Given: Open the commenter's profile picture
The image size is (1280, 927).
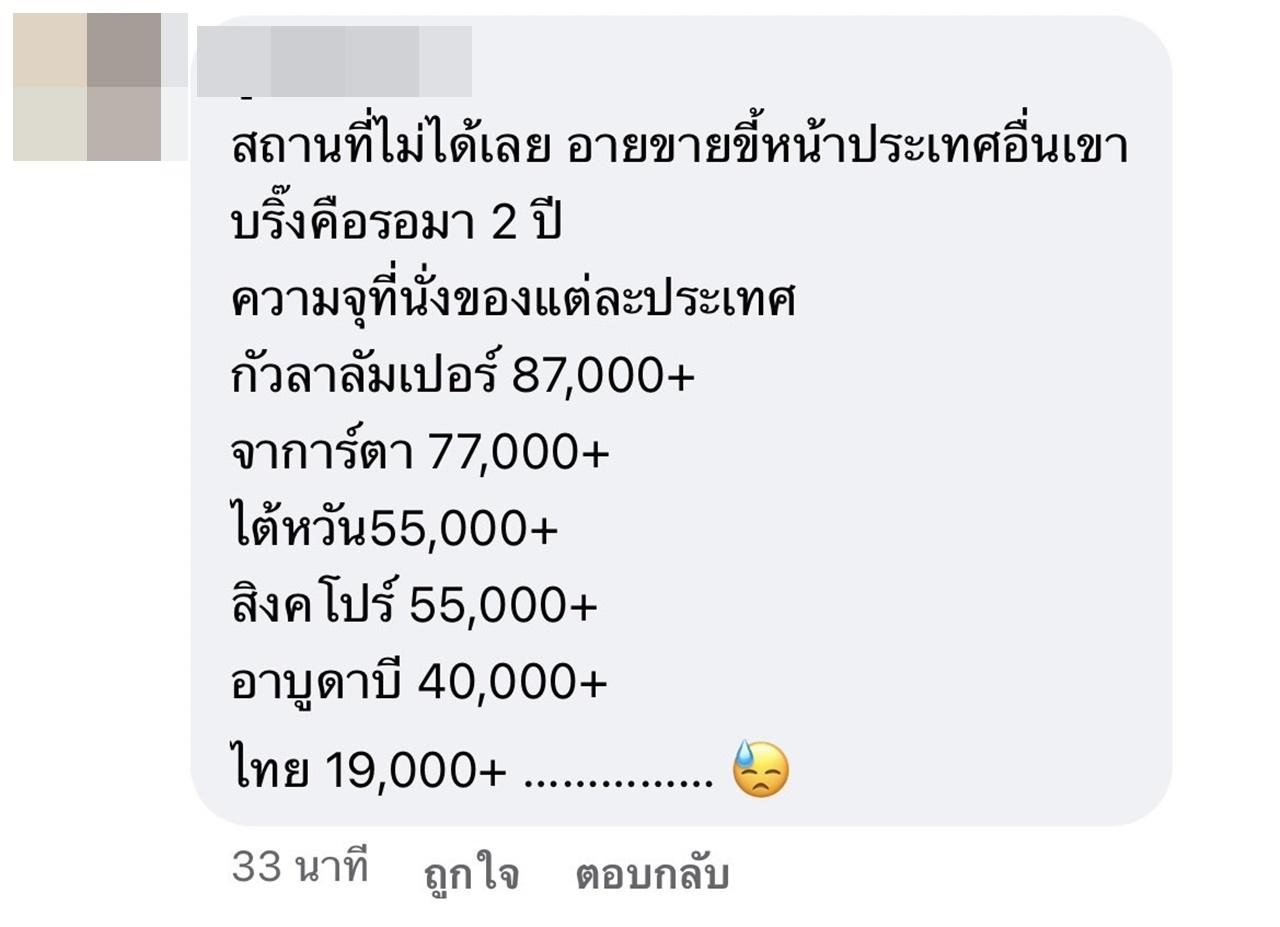Looking at the screenshot, I should pos(90,87).
